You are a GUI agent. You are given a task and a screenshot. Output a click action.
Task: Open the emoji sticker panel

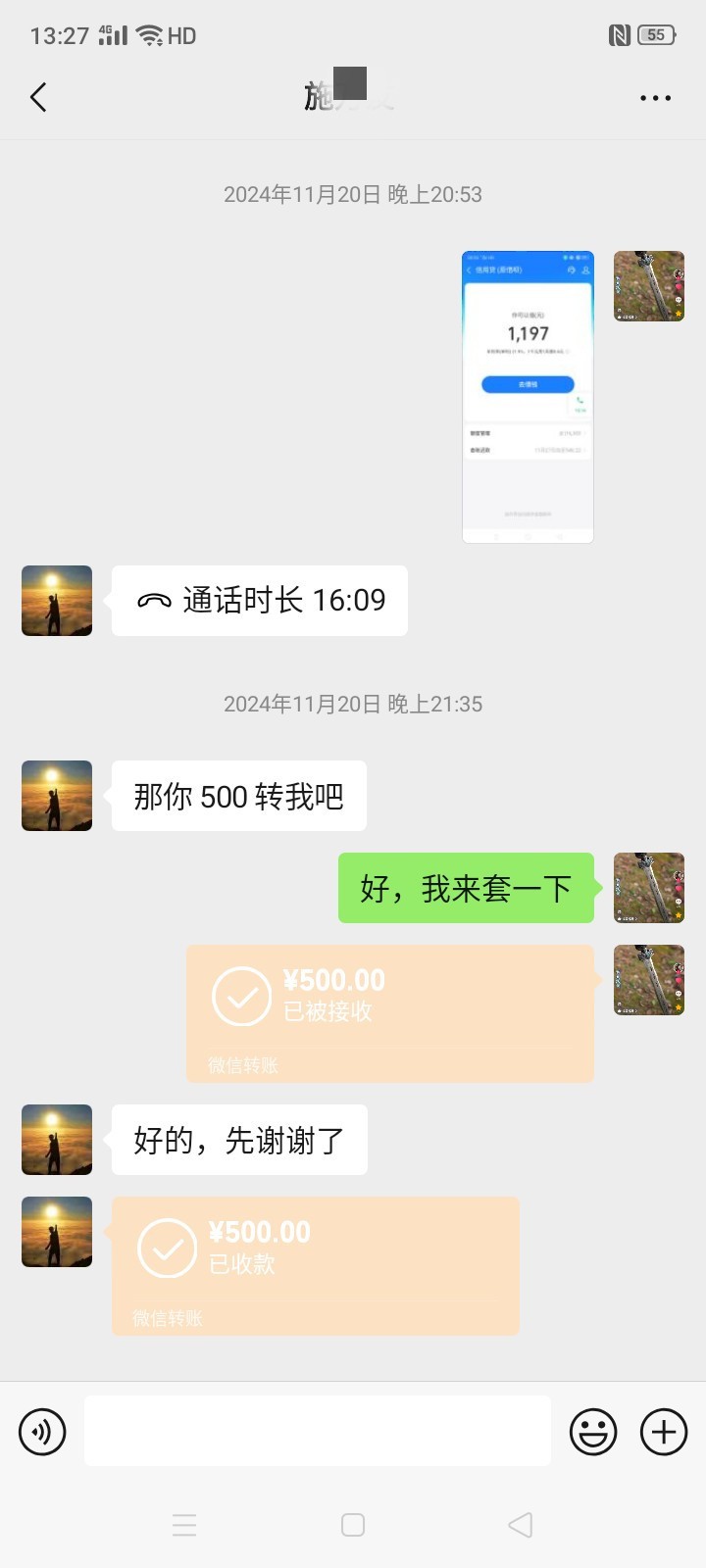pos(593,1432)
